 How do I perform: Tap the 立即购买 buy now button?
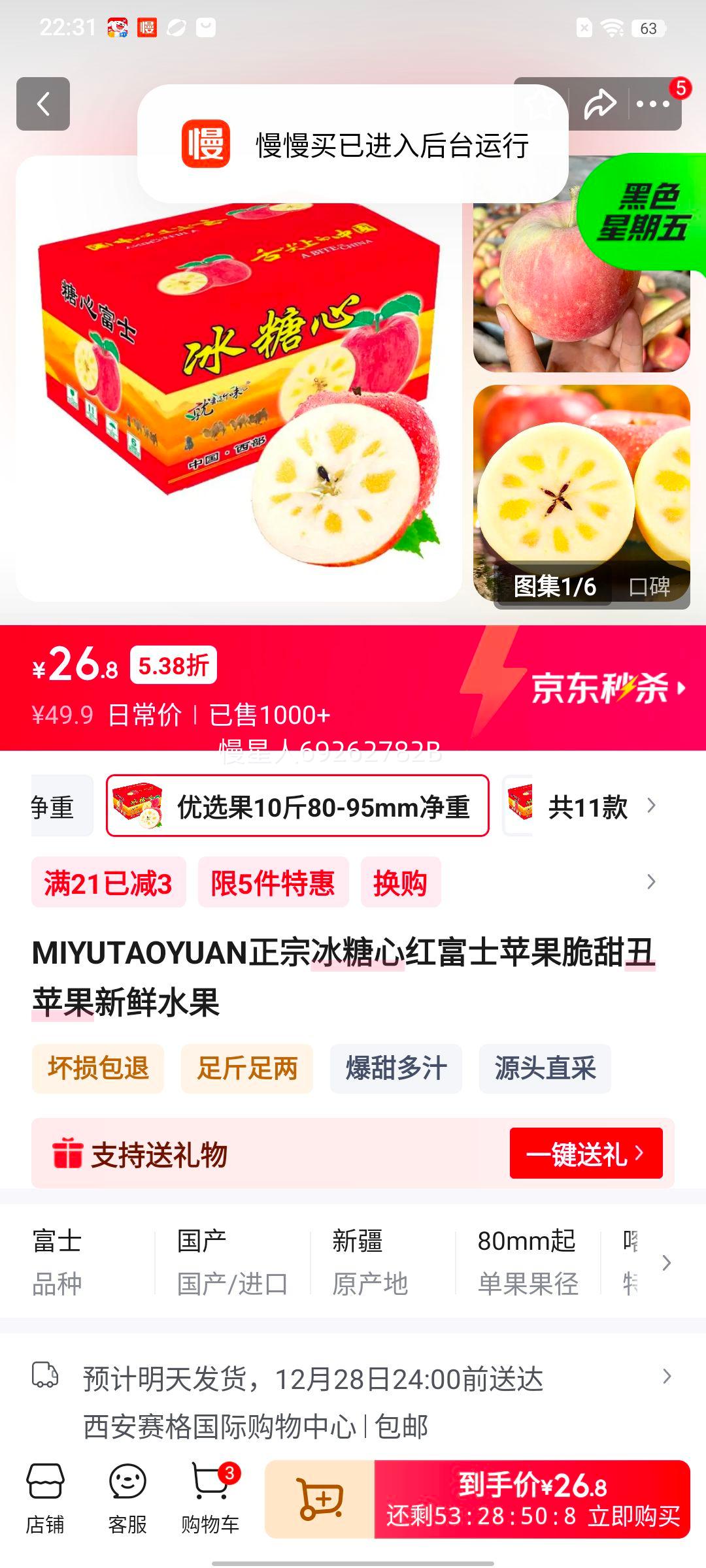pyautogui.click(x=637, y=1517)
